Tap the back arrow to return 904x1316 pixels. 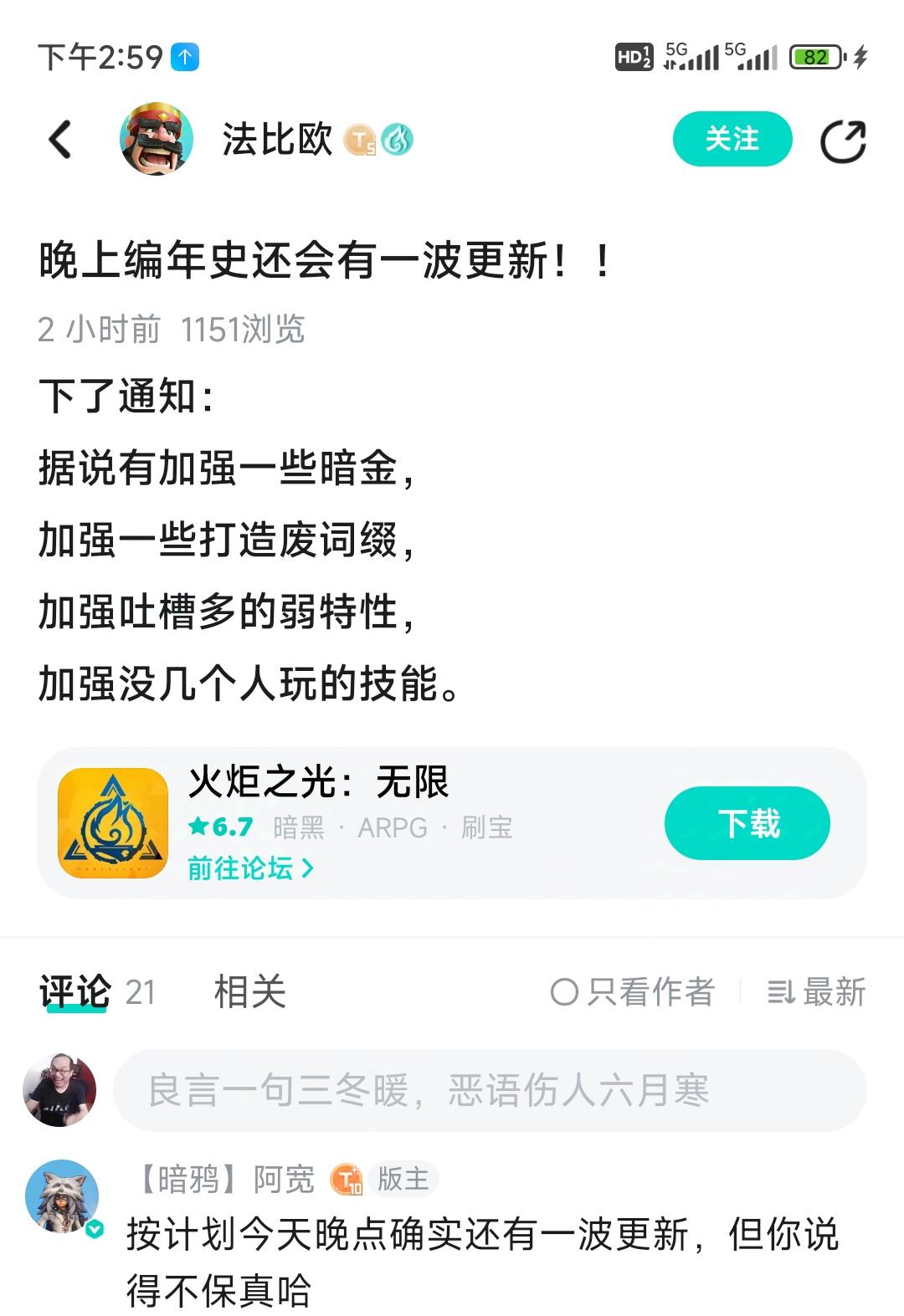(57, 140)
